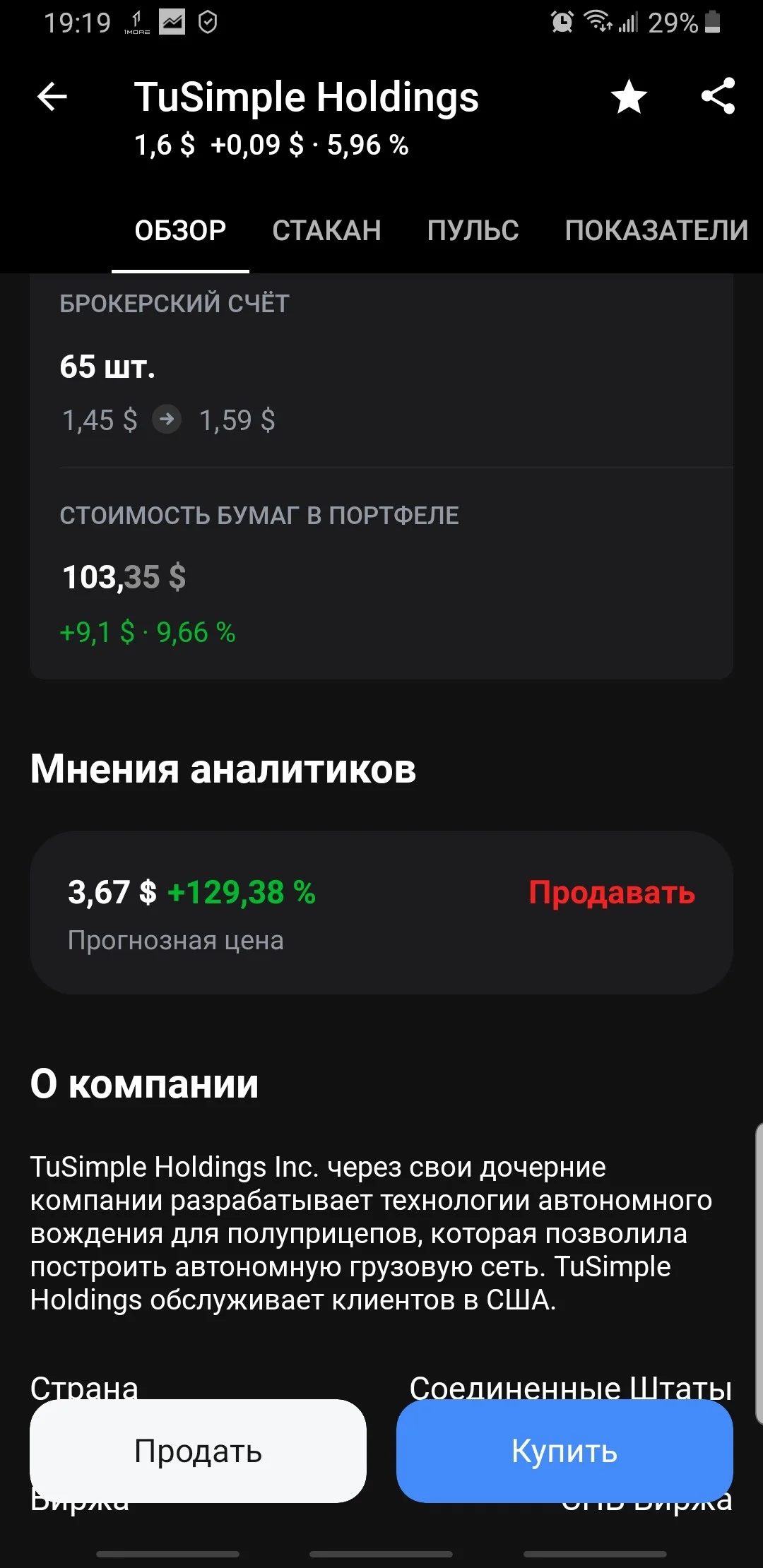The width and height of the screenshot is (763, 1568).
Task: Go back using the arrow icon
Action: pos(52,97)
